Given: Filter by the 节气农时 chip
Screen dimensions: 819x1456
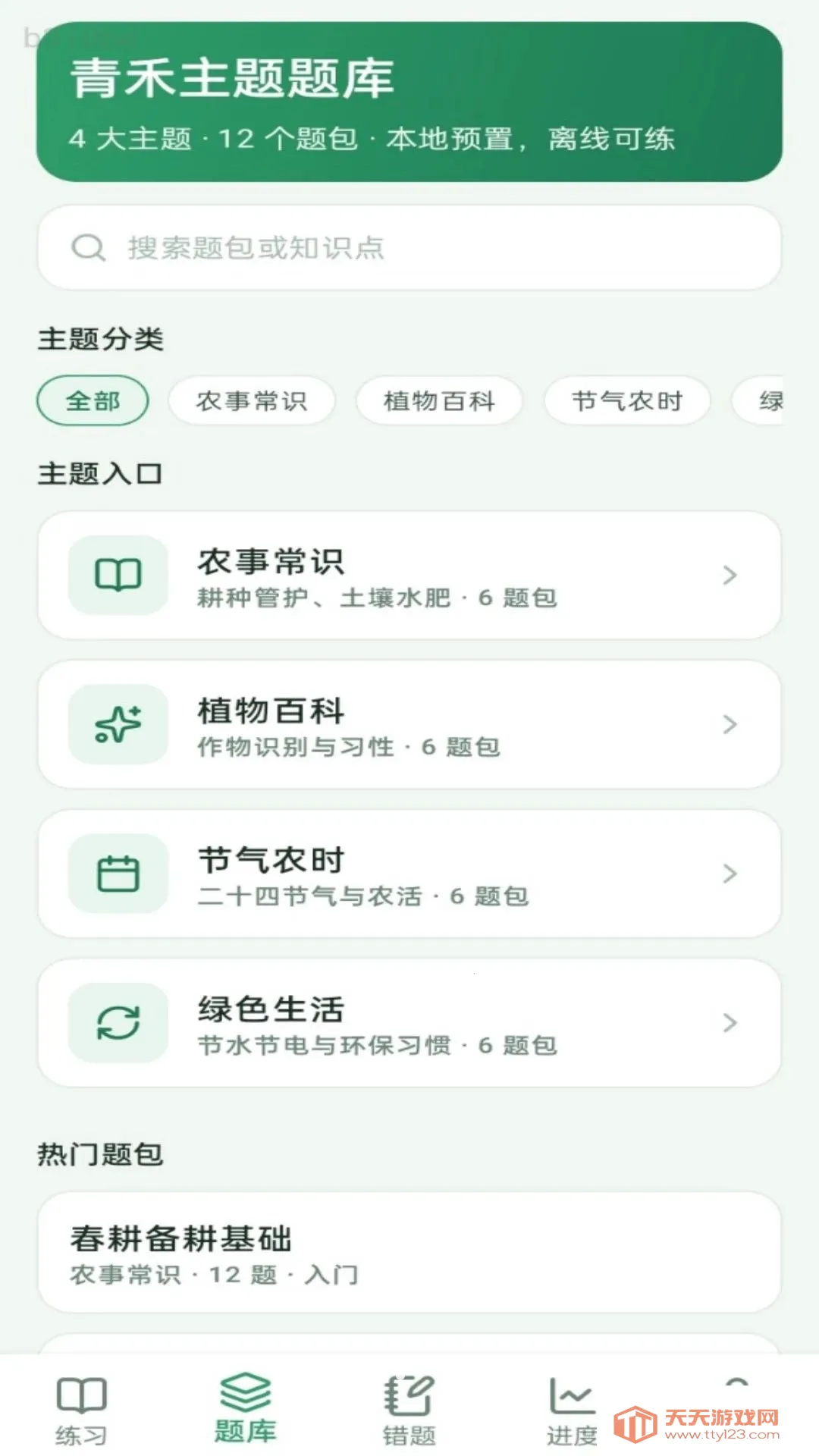Looking at the screenshot, I should (x=627, y=400).
